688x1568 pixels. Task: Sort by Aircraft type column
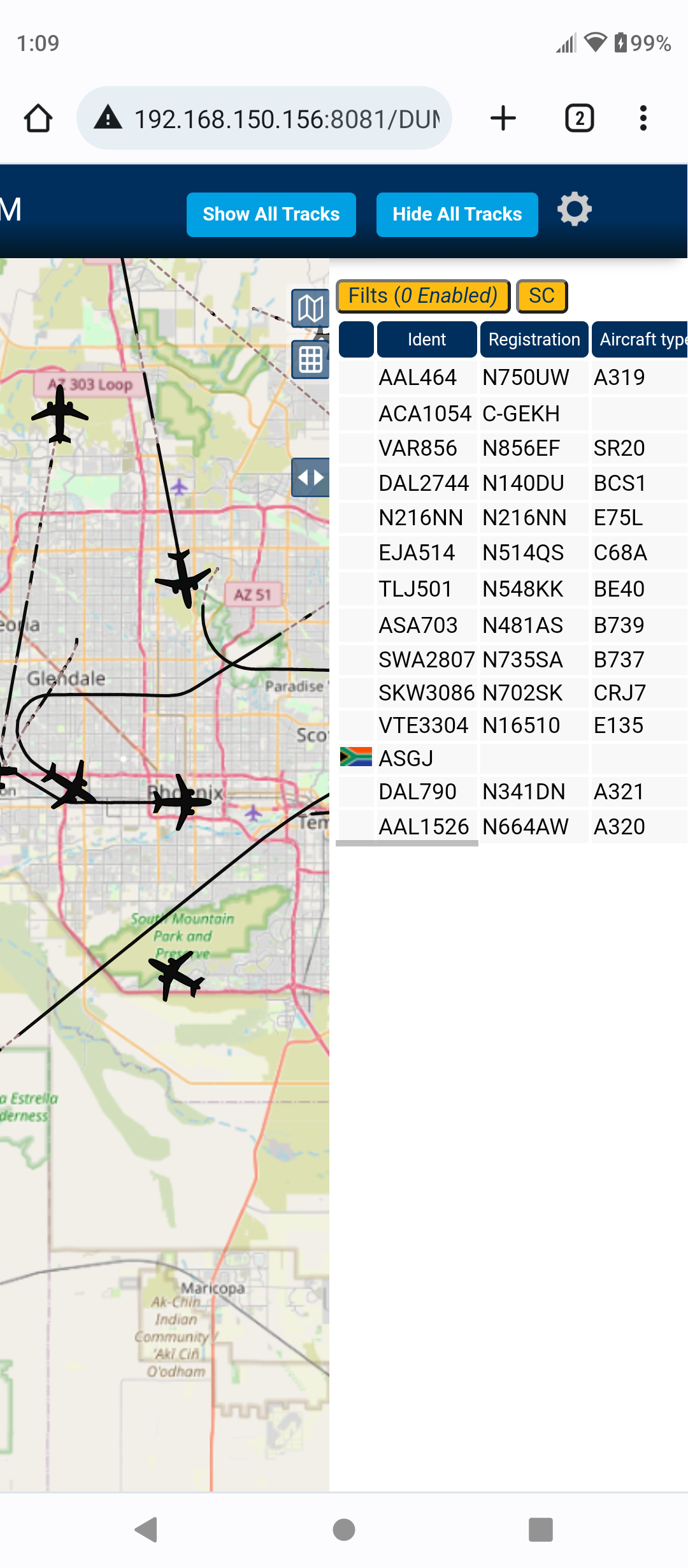pyautogui.click(x=640, y=340)
